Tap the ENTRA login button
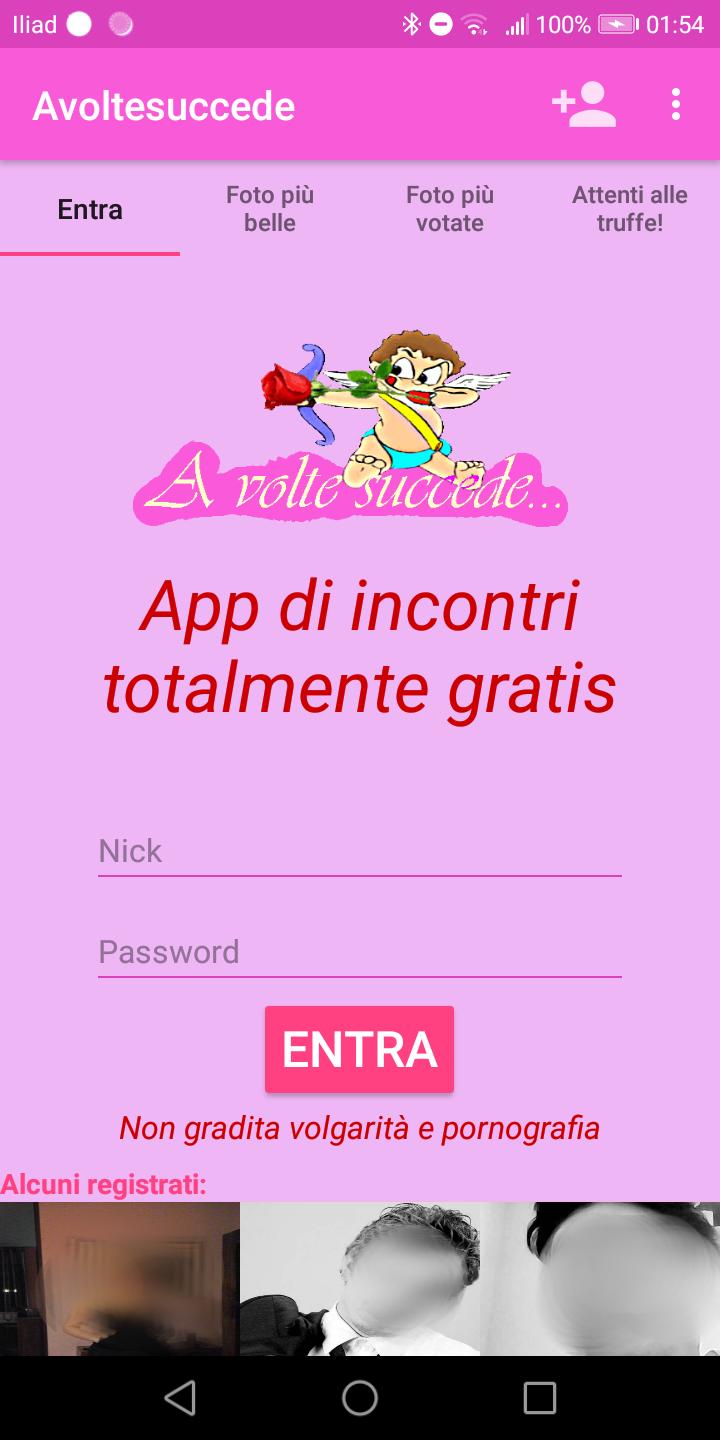This screenshot has height=1440, width=720. tap(359, 1049)
